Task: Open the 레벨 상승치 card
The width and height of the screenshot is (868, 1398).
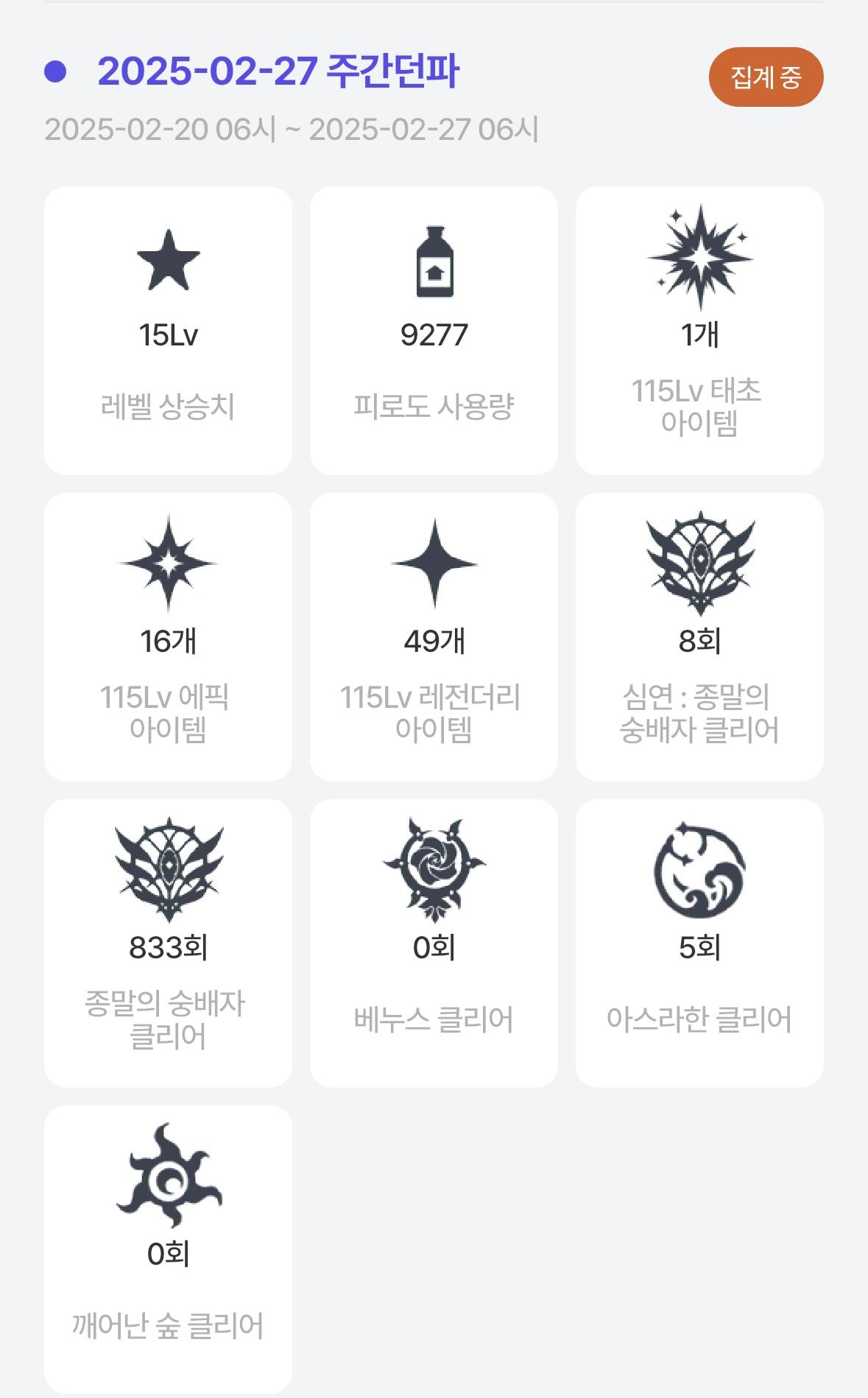Action: [x=168, y=330]
